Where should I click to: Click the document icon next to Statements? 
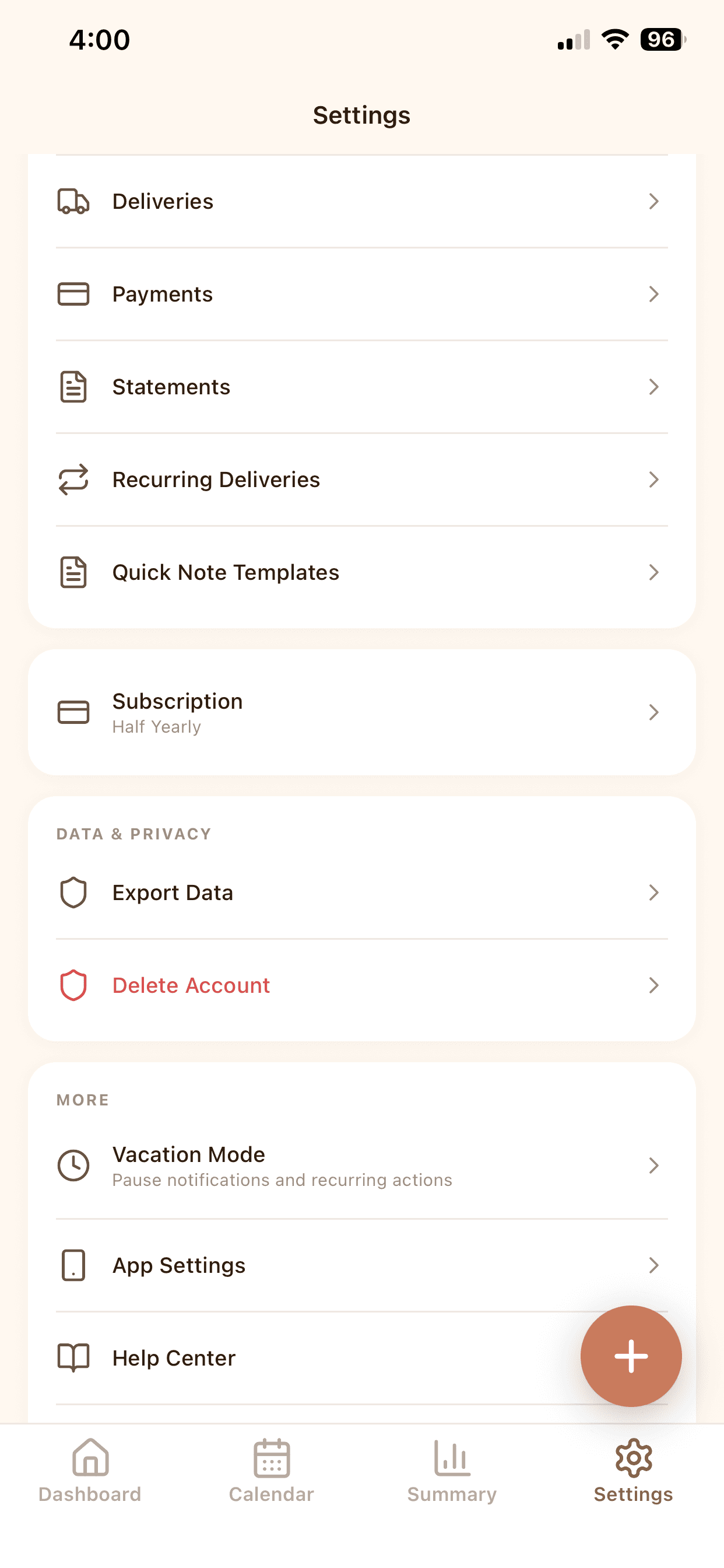pyautogui.click(x=72, y=387)
